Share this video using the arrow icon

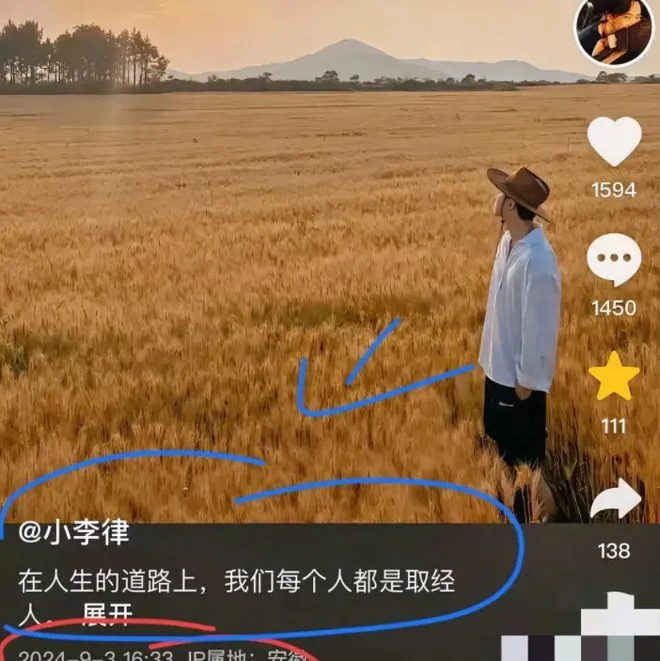(614, 500)
